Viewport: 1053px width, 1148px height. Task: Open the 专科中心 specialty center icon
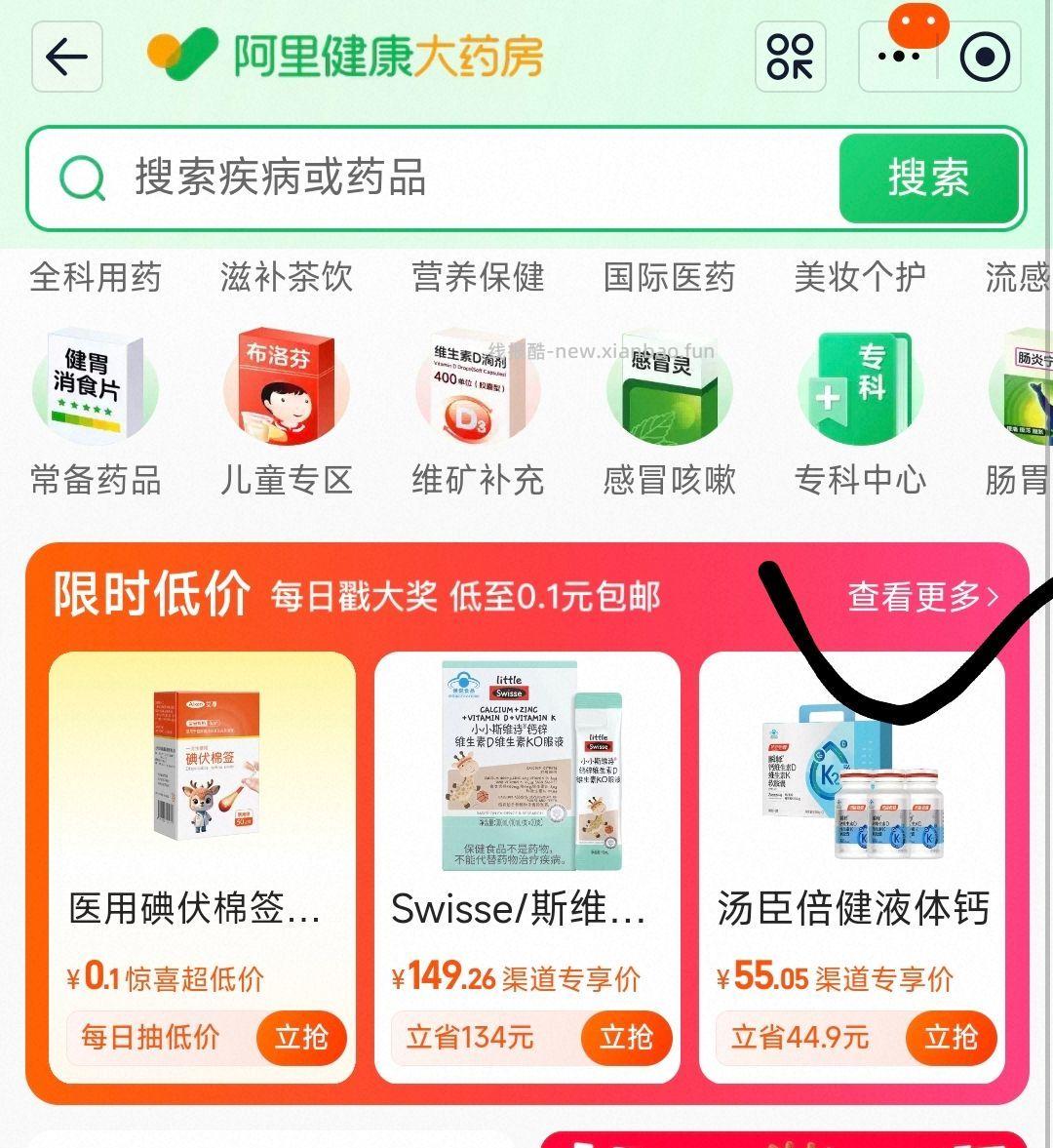(x=860, y=385)
